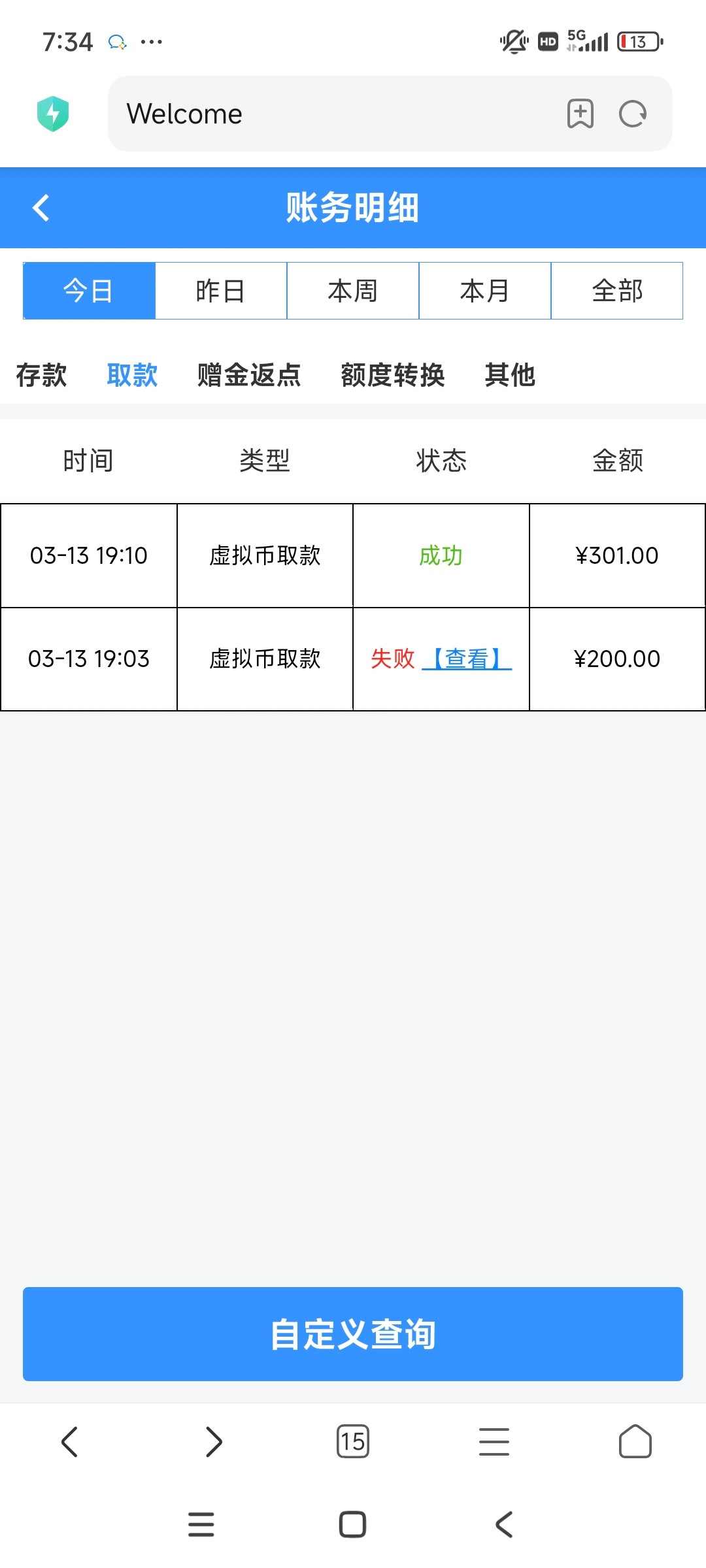Open the browser security shield icon

[x=53, y=114]
